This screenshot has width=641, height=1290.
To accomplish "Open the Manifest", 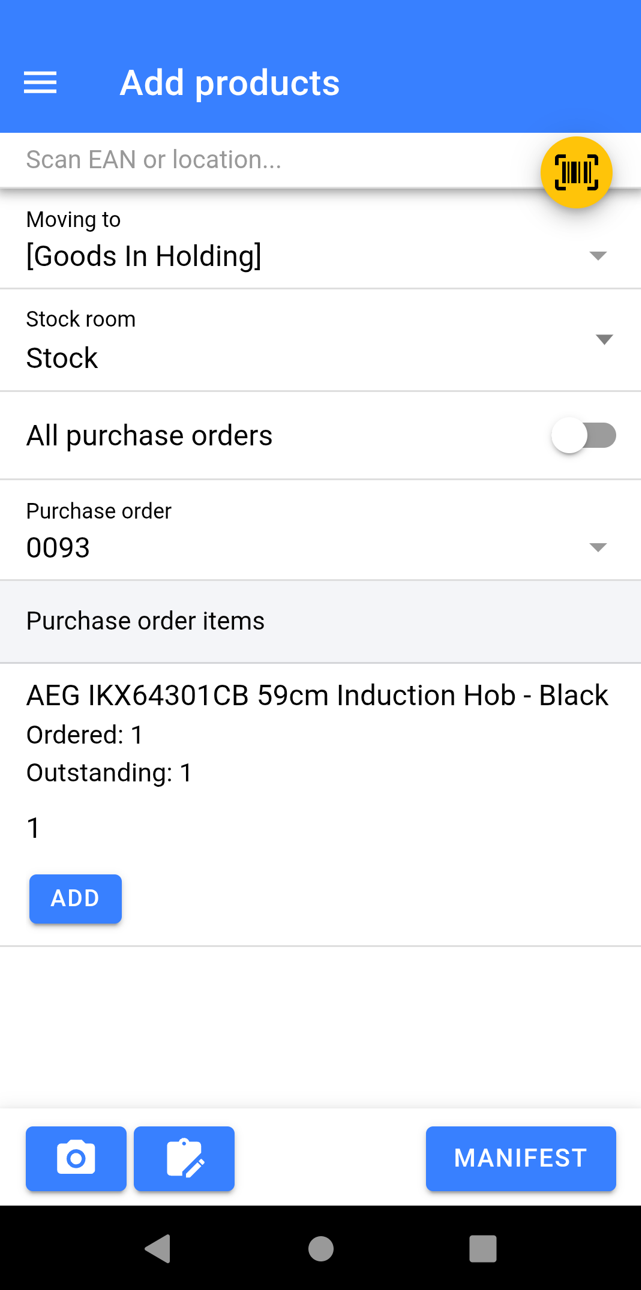I will [520, 1158].
